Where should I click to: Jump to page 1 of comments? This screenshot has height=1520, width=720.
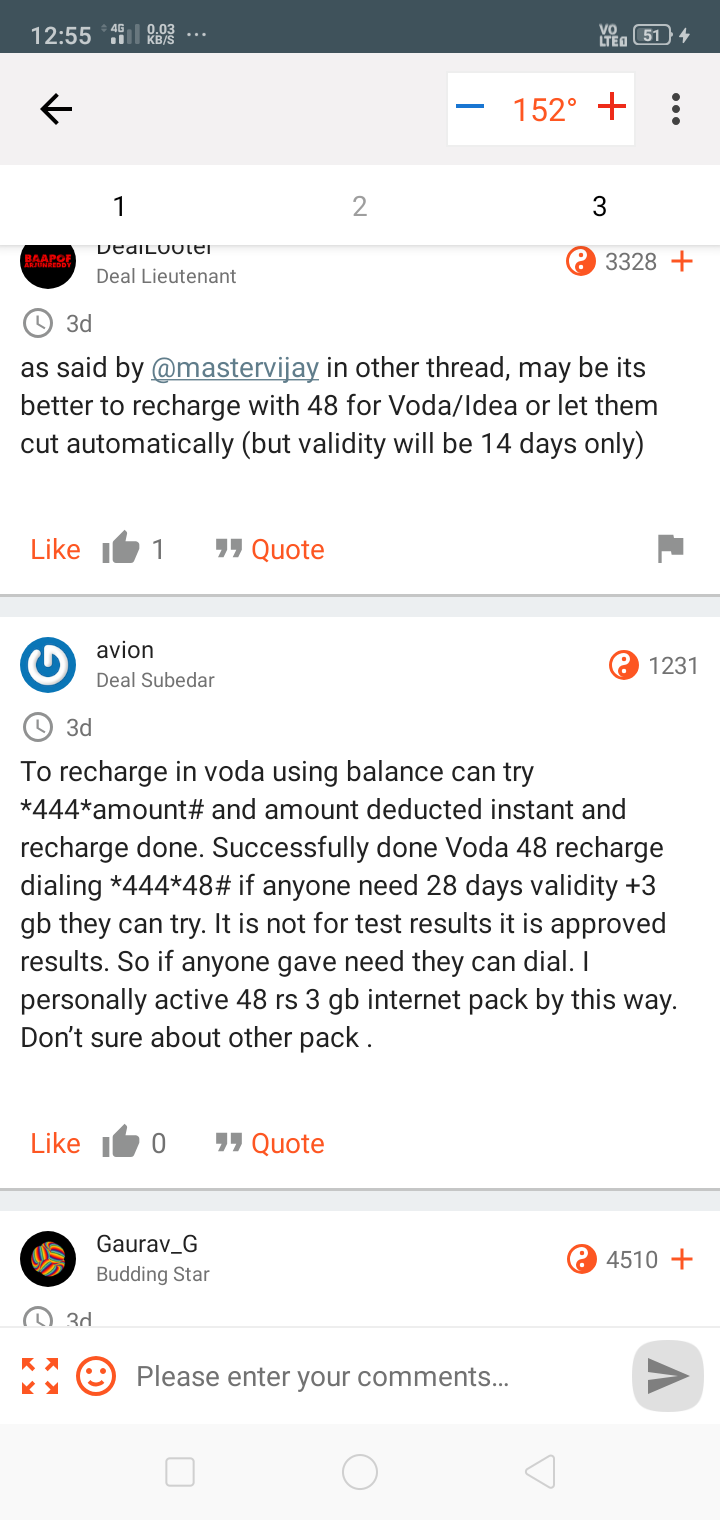click(x=119, y=206)
